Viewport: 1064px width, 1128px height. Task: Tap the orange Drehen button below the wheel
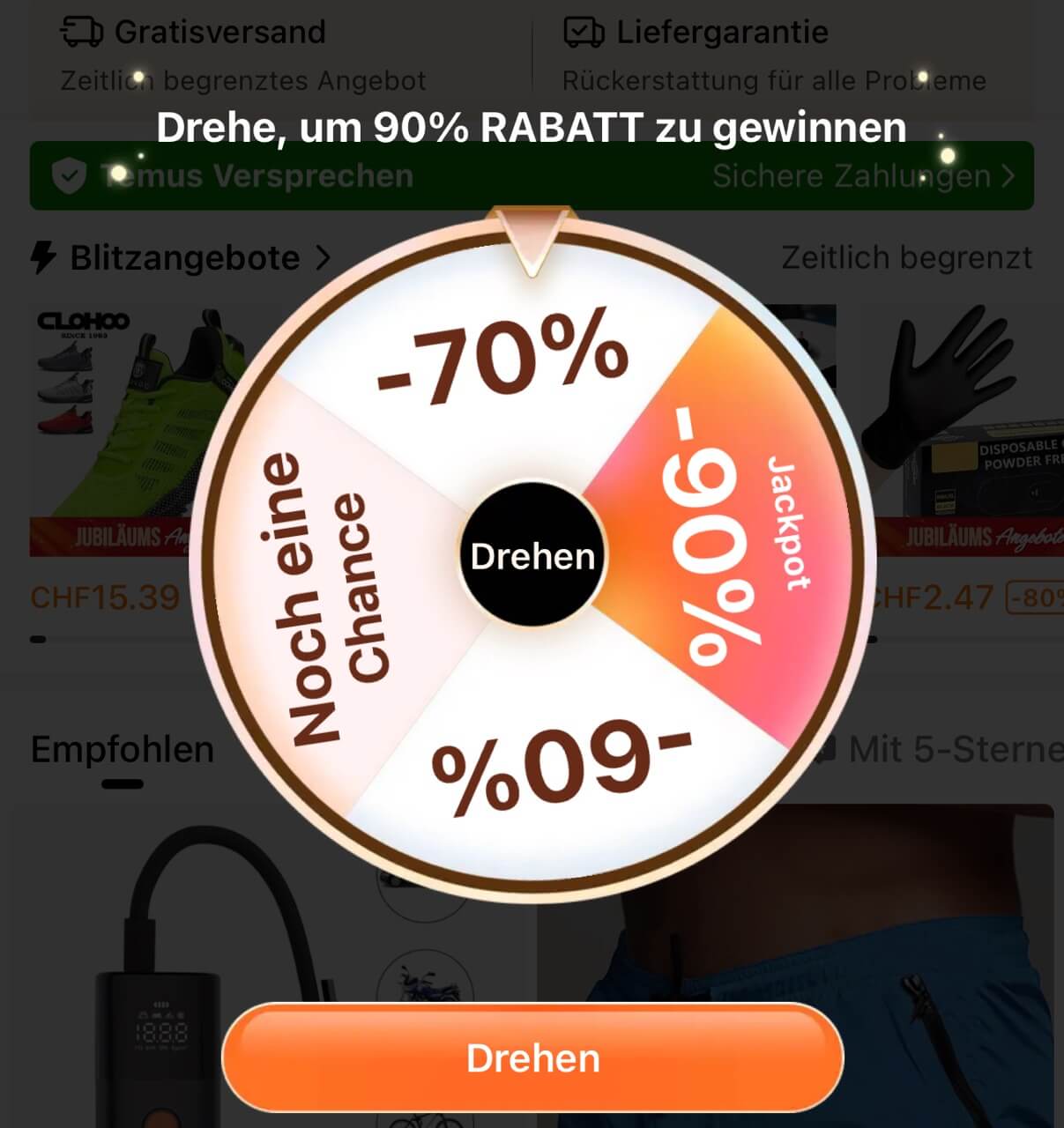click(x=532, y=1057)
